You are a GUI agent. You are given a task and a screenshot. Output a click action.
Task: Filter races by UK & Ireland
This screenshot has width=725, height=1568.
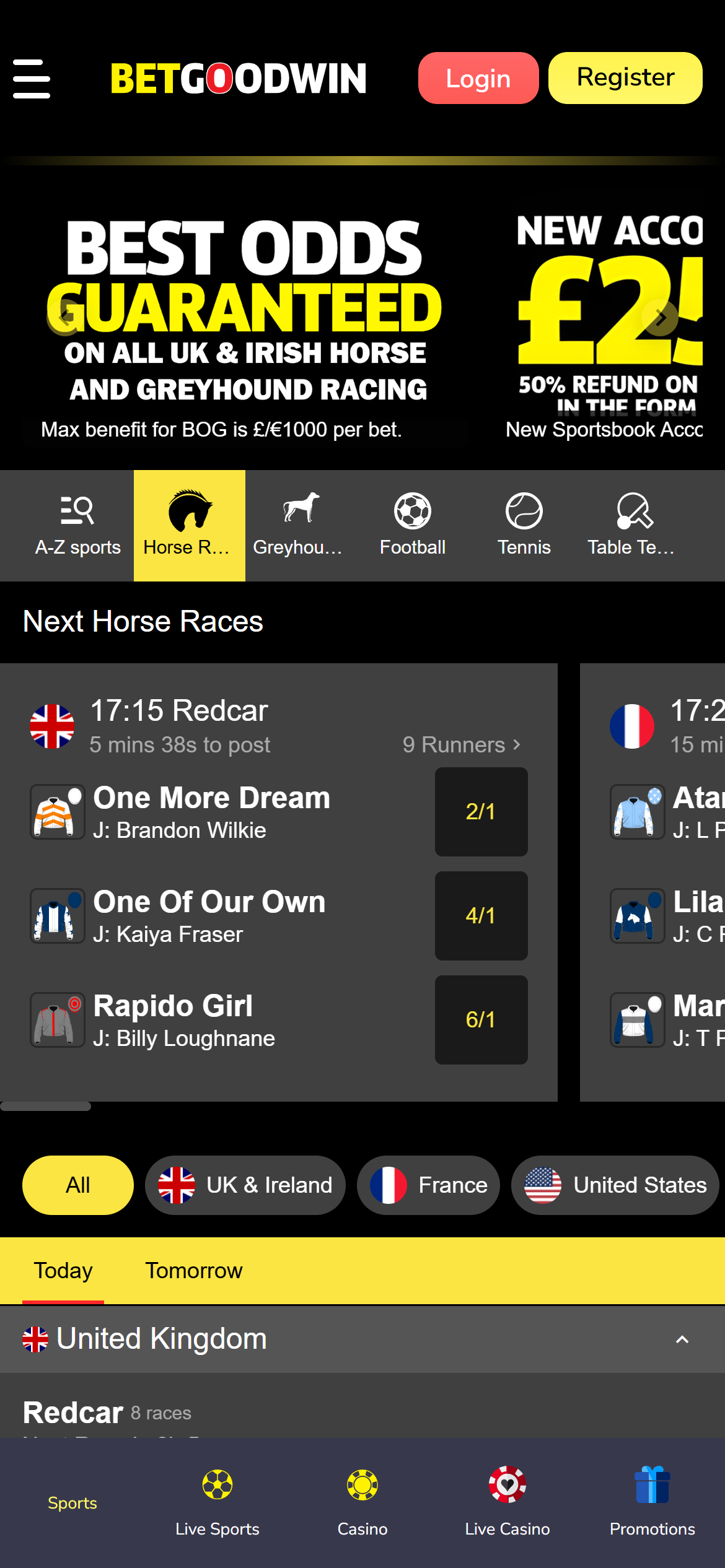click(x=245, y=1185)
